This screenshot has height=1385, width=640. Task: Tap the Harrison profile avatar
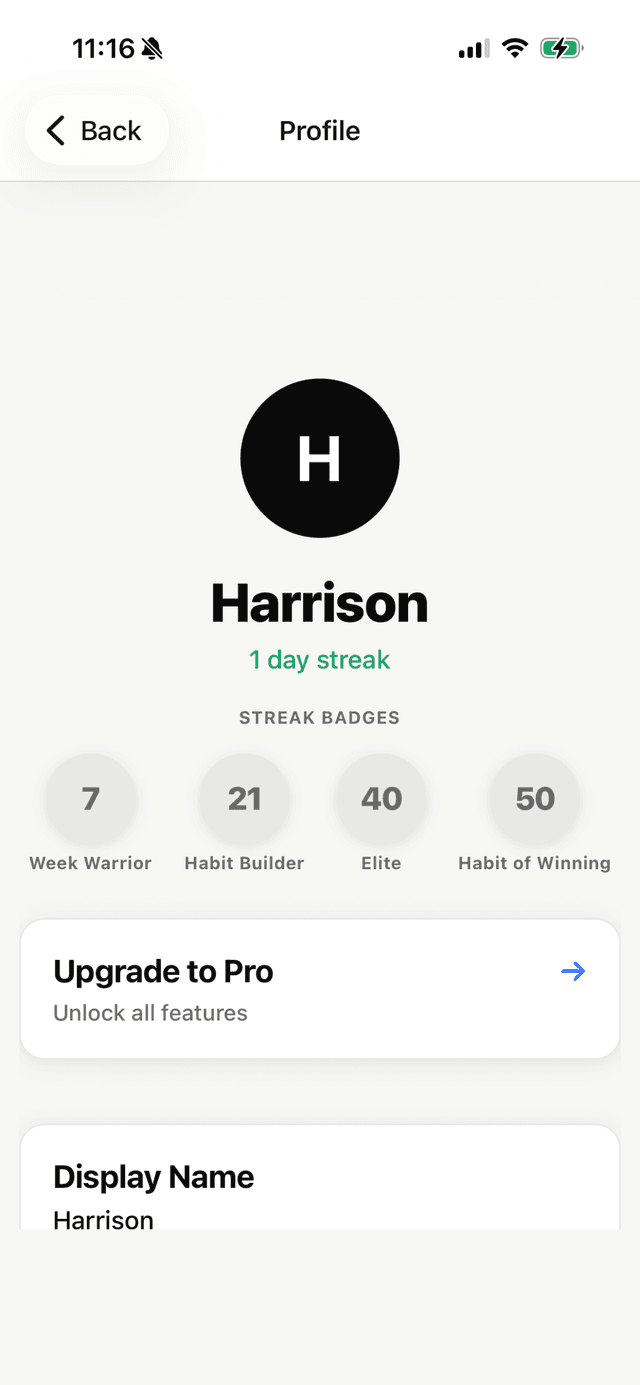click(320, 458)
